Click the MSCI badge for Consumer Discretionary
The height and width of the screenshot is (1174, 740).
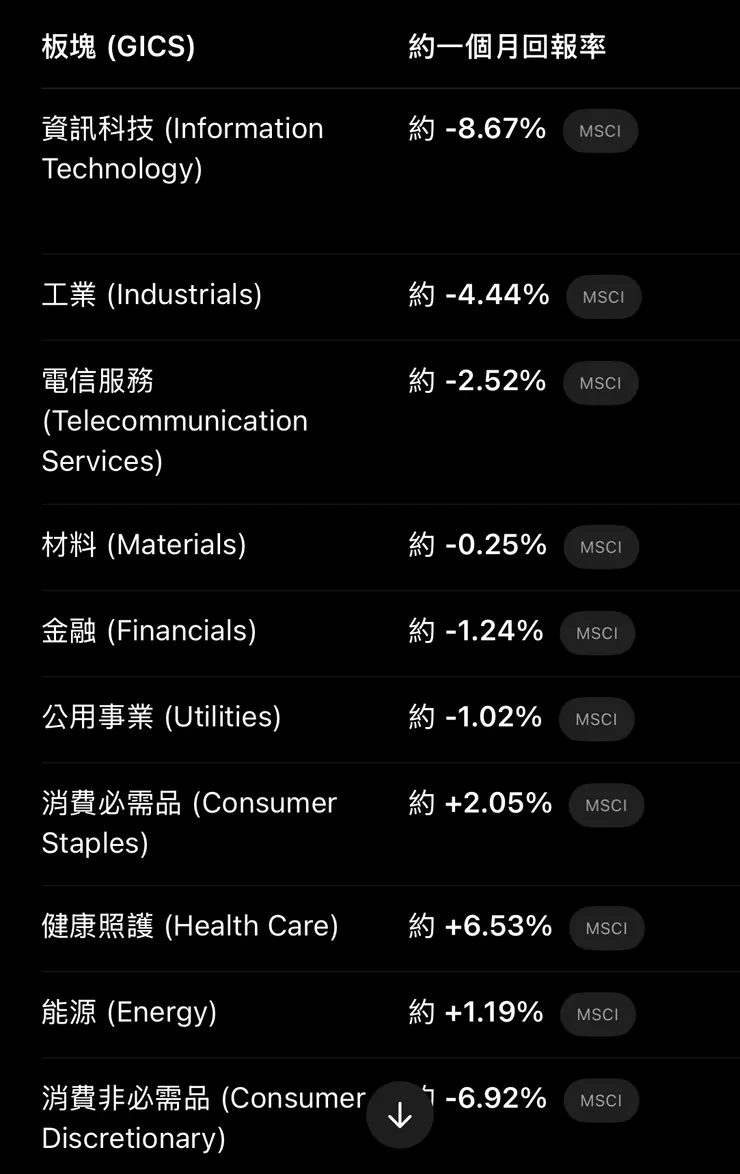[x=601, y=1100]
